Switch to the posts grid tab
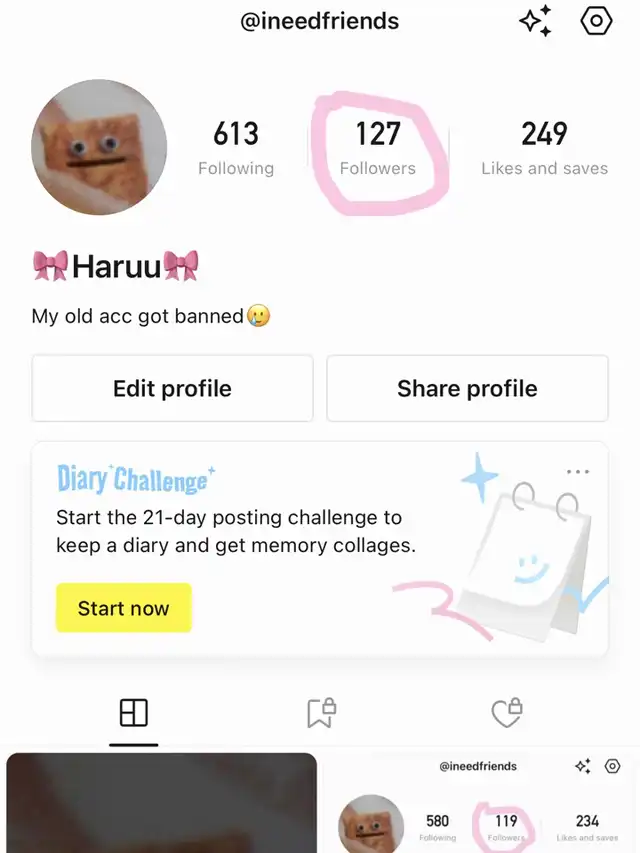This screenshot has width=640, height=853. [133, 713]
